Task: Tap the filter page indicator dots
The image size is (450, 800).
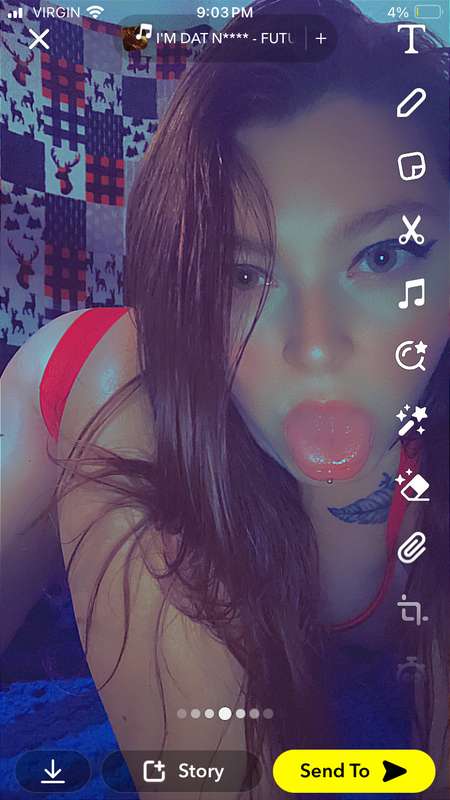Action: [225, 713]
